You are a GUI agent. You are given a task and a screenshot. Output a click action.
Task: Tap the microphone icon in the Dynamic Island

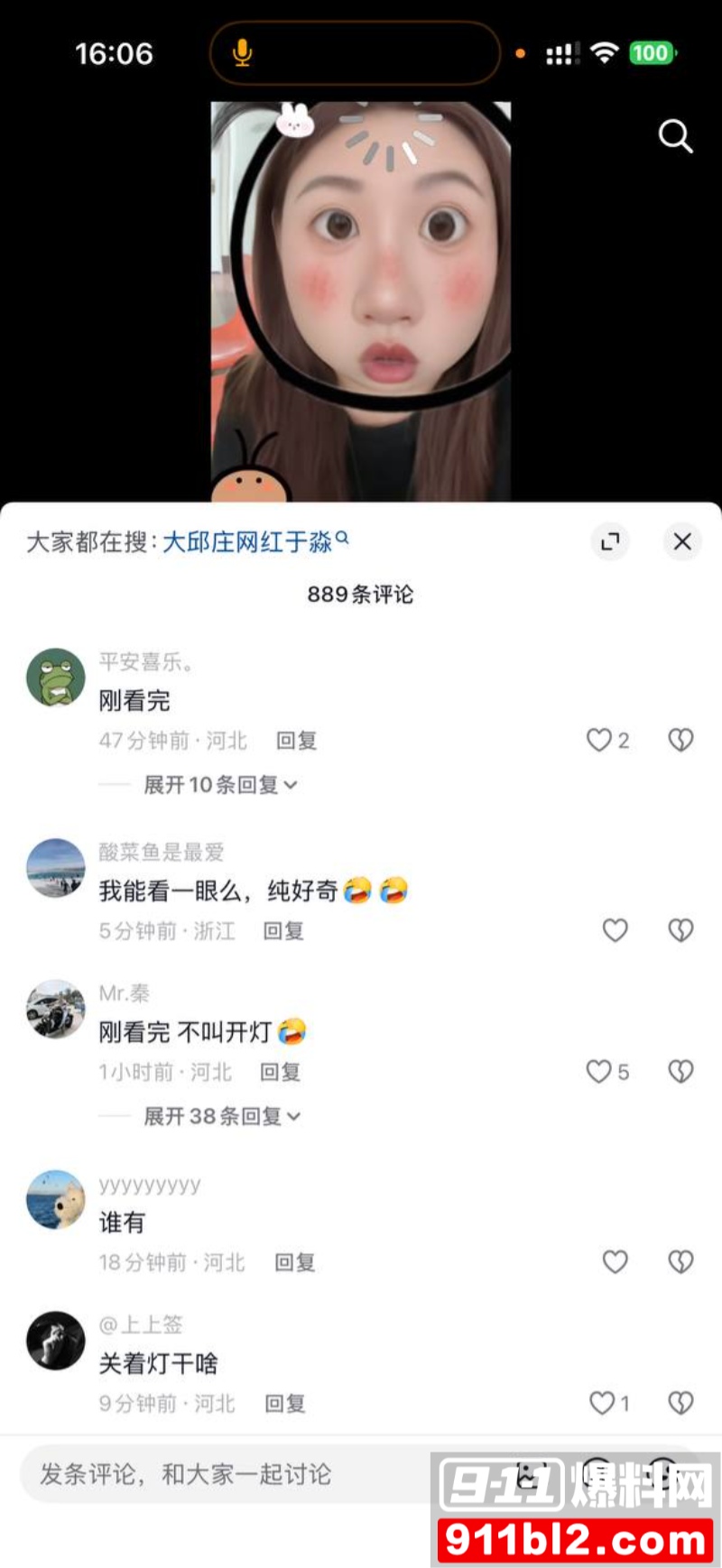pyautogui.click(x=241, y=53)
